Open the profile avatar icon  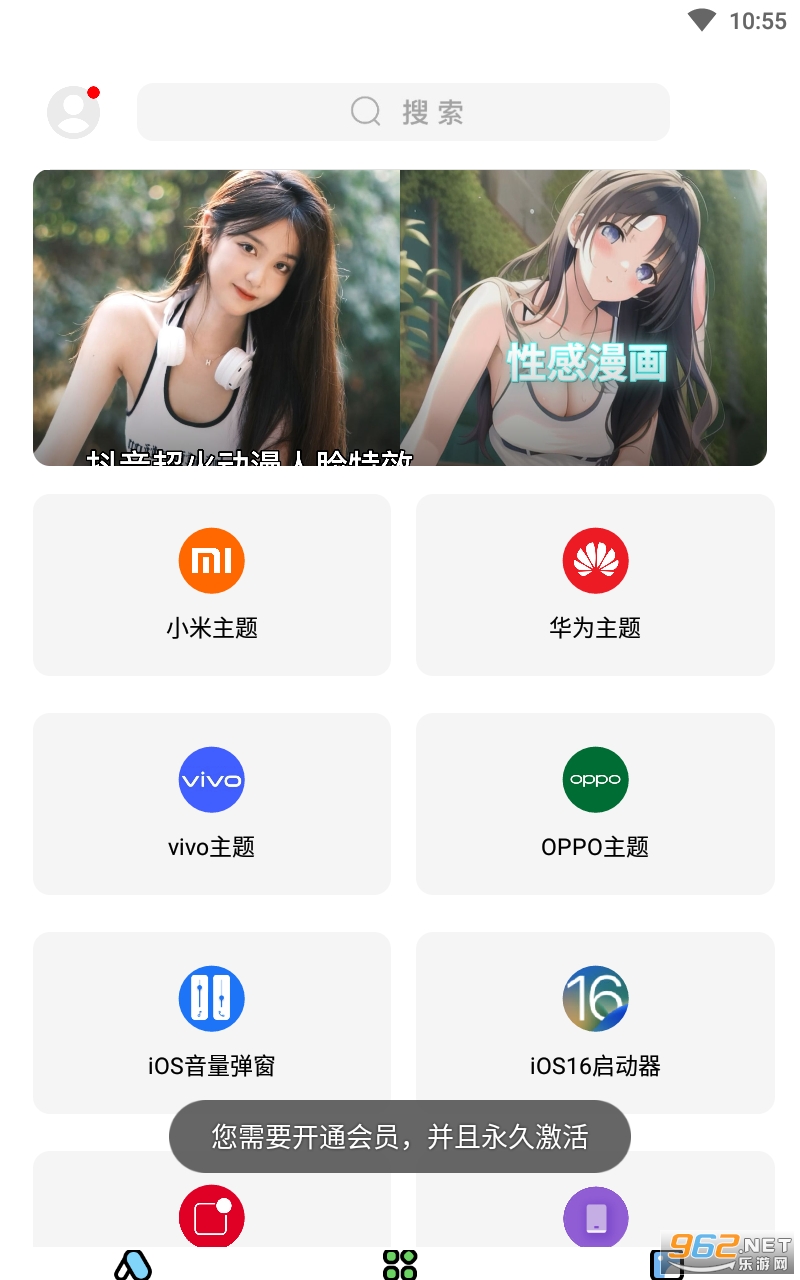(73, 112)
